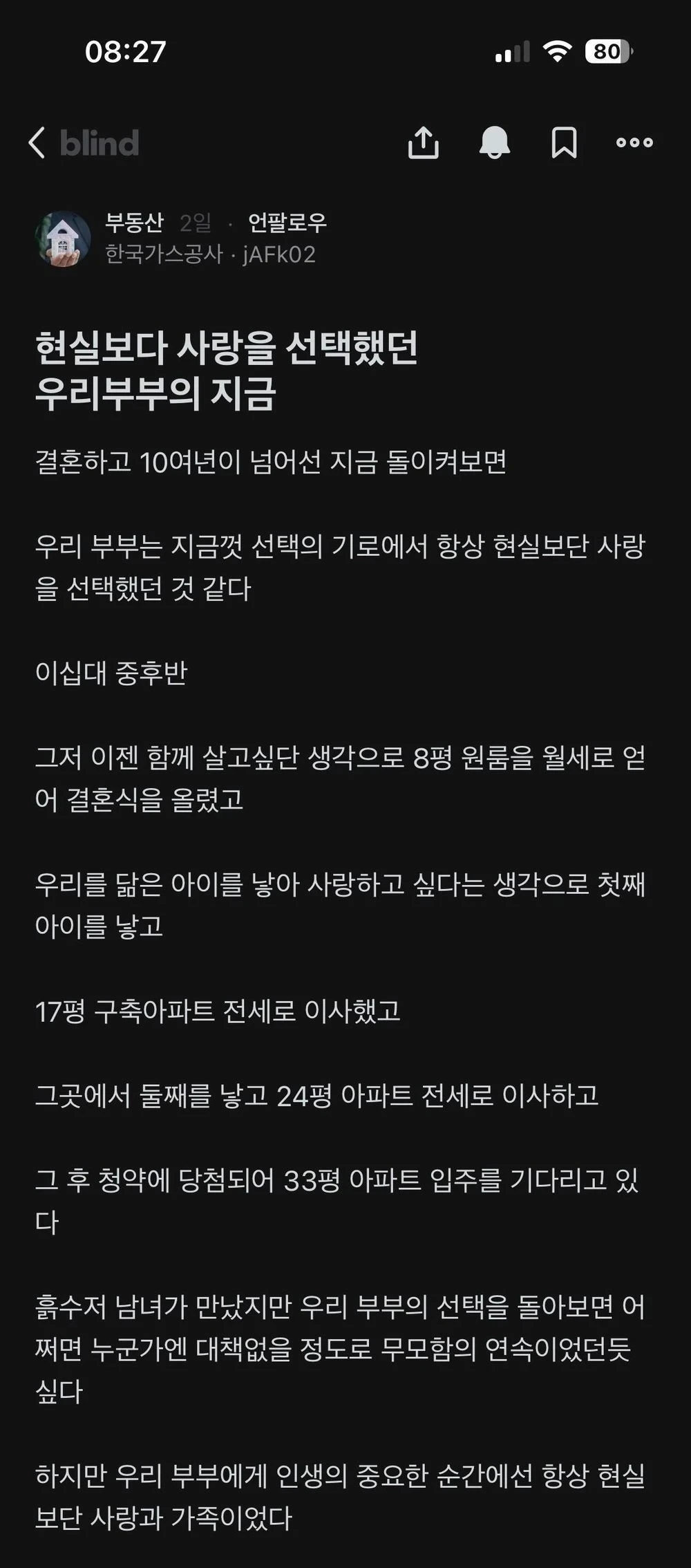The image size is (691, 1568).
Task: Open the 부동산 channel
Action: pos(134,223)
